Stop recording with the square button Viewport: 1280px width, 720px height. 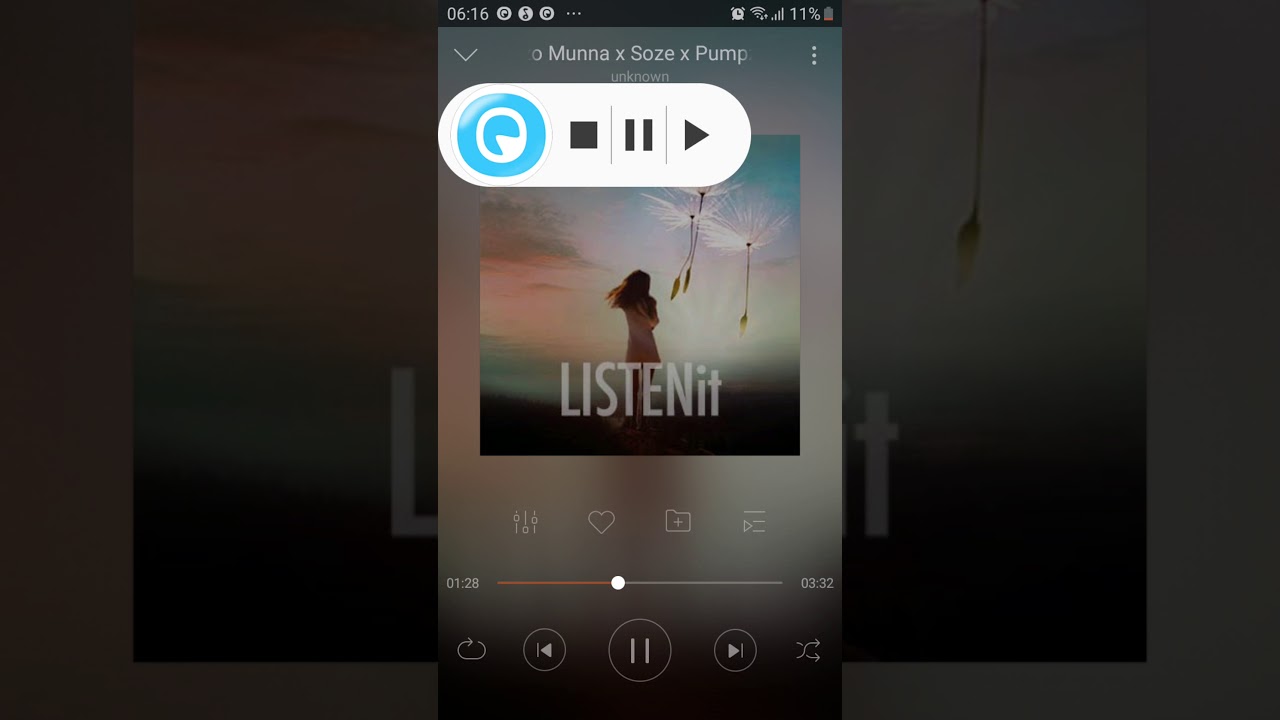[x=584, y=135]
